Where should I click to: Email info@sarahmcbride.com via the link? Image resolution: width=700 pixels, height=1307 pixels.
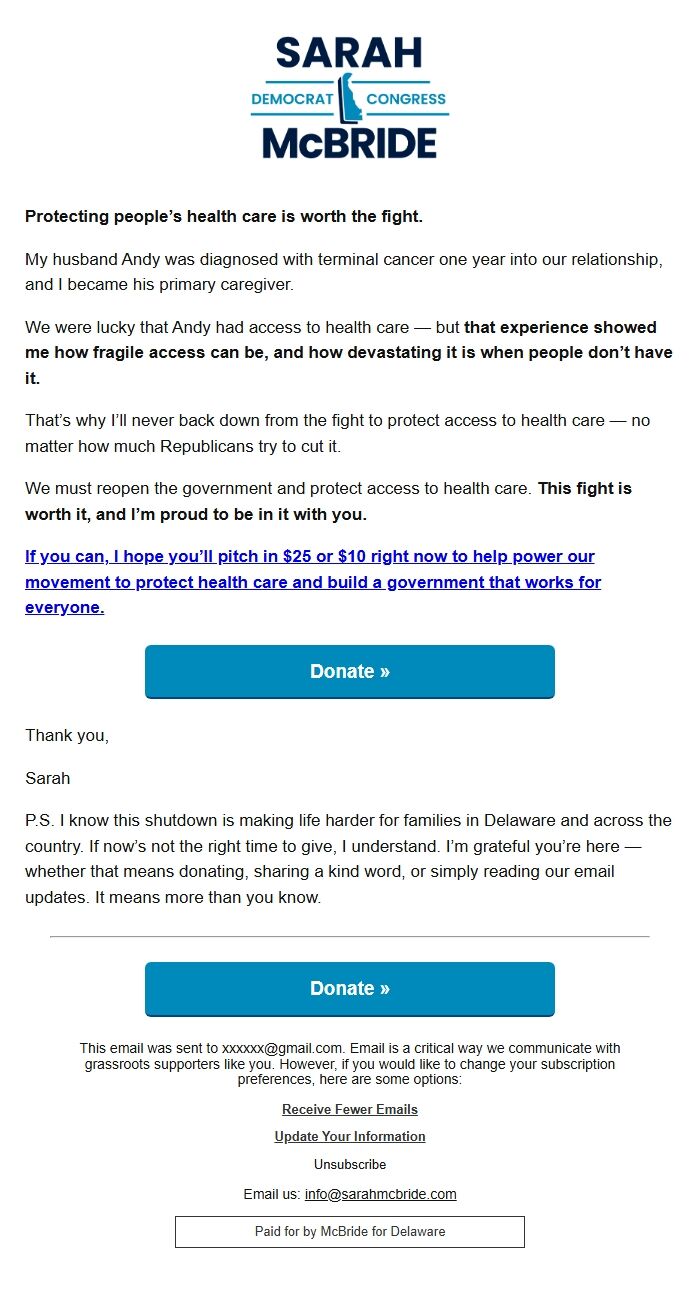point(381,1194)
